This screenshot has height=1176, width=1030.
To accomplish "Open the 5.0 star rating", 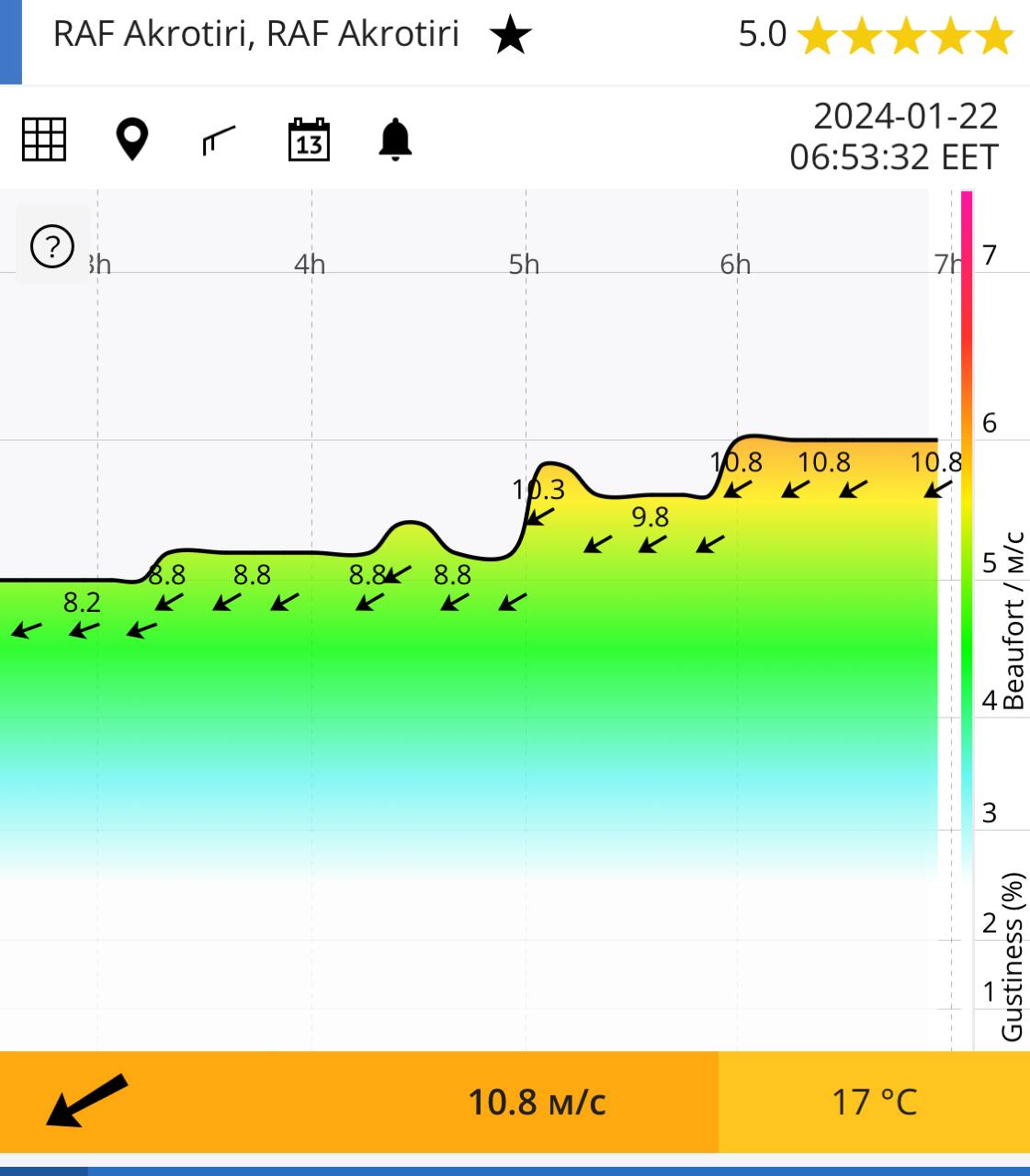I will [875, 37].
